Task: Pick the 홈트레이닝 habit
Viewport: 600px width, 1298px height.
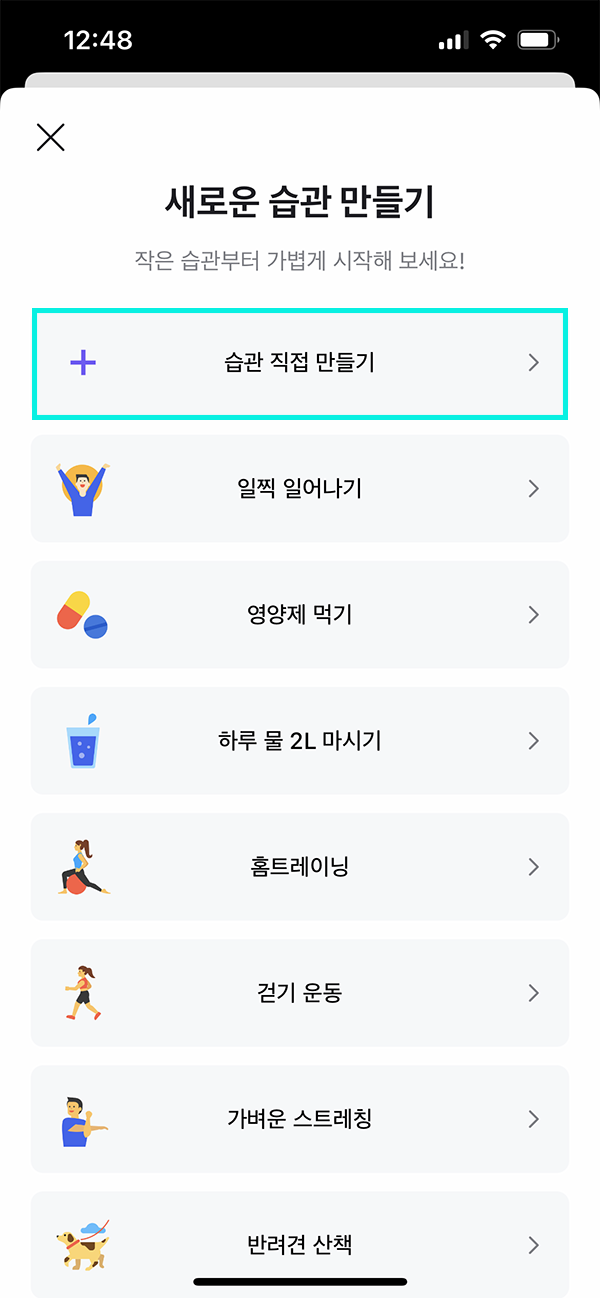Action: [x=300, y=867]
